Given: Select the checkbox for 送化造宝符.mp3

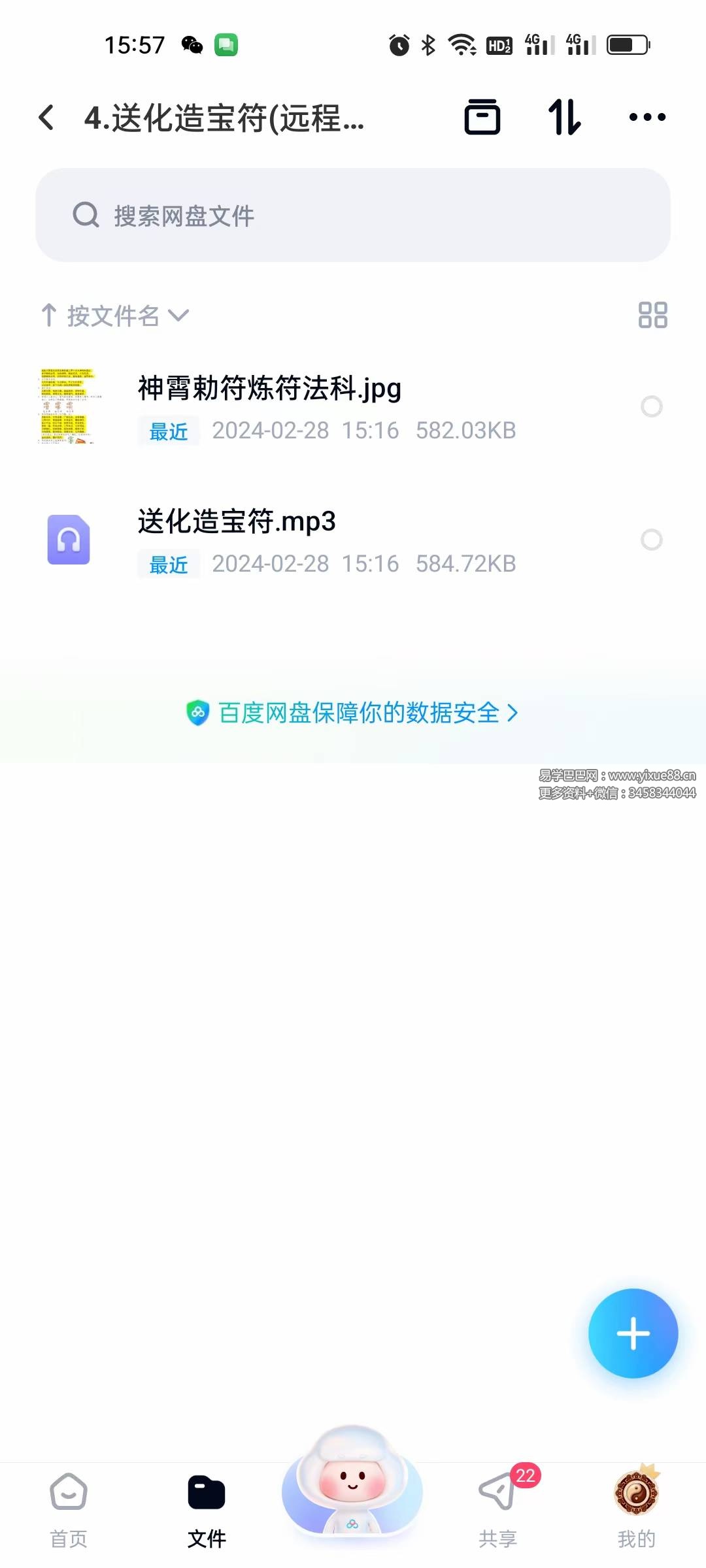Looking at the screenshot, I should tap(651, 540).
